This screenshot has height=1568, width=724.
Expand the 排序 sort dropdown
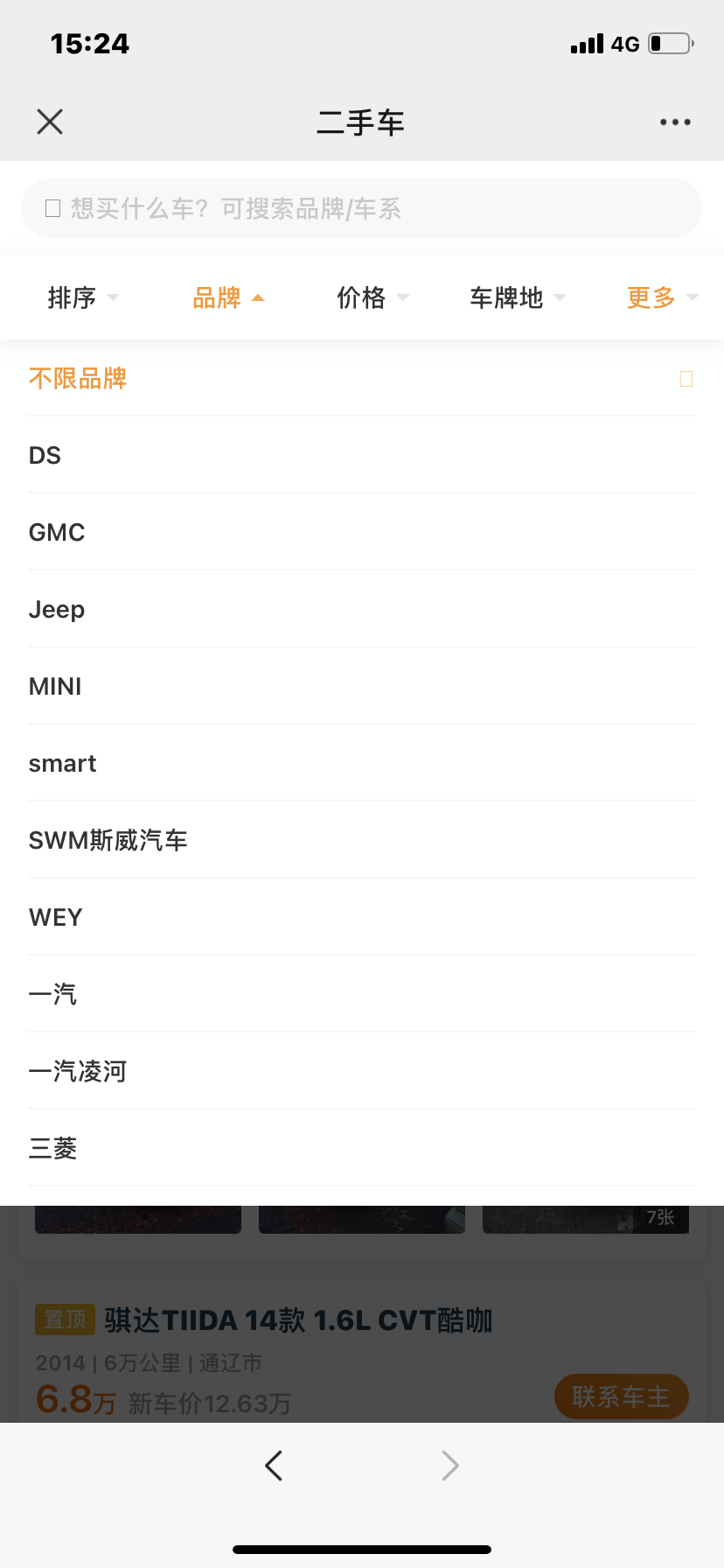[x=83, y=297]
